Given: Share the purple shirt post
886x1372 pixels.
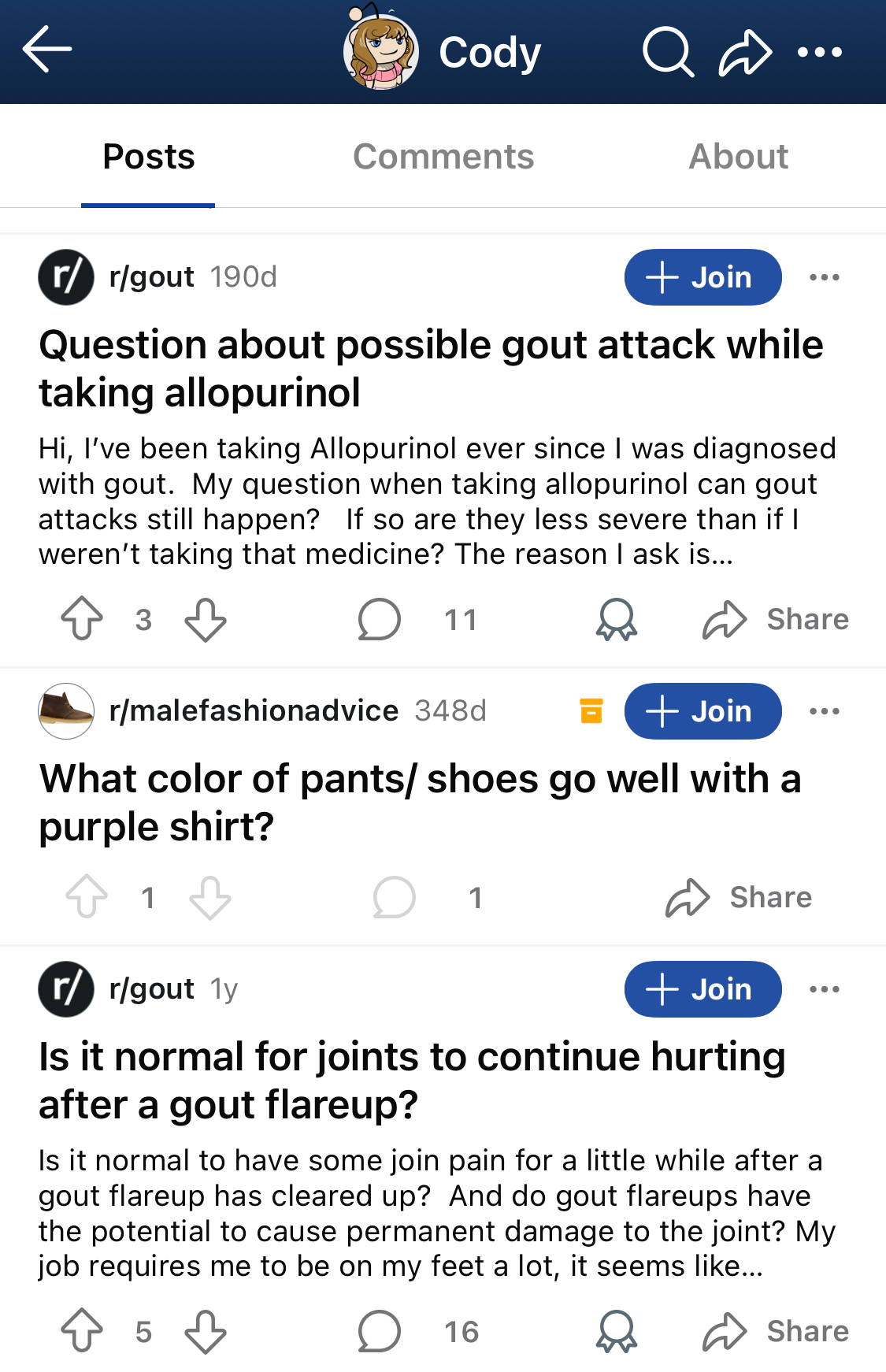Looking at the screenshot, I should coord(739,898).
